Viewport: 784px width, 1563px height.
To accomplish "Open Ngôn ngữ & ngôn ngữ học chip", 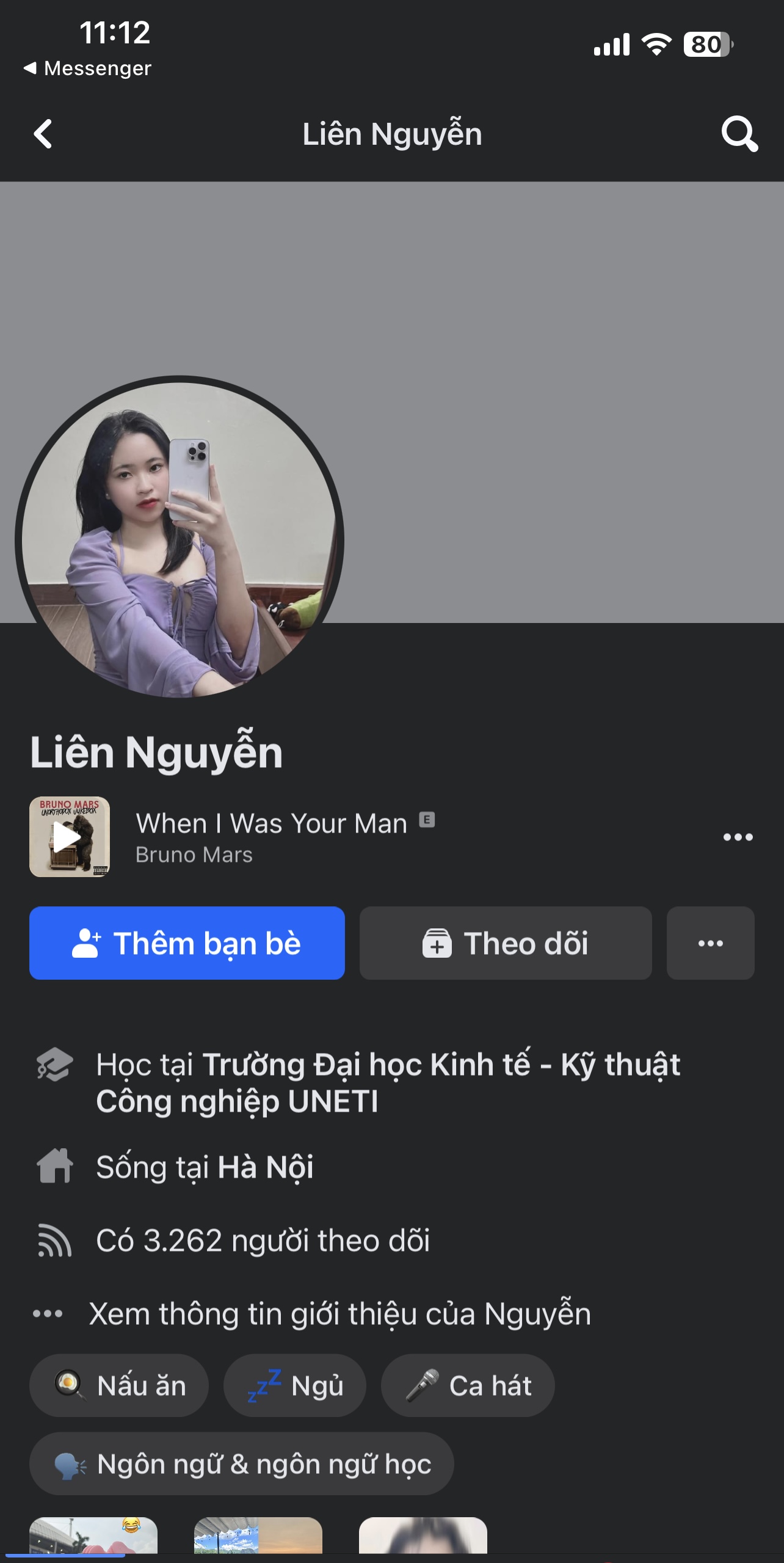I will [x=242, y=1464].
